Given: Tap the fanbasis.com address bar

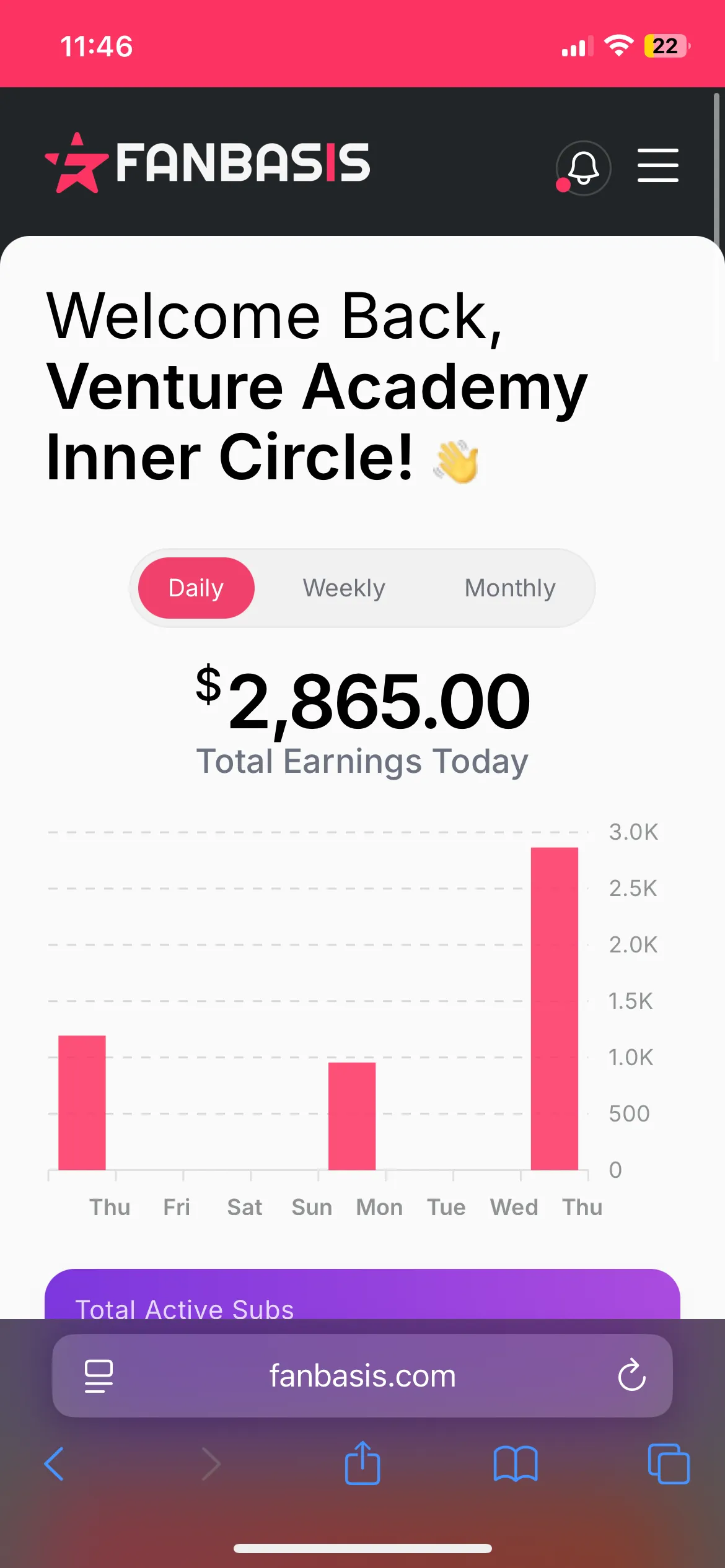Looking at the screenshot, I should coord(362,1376).
